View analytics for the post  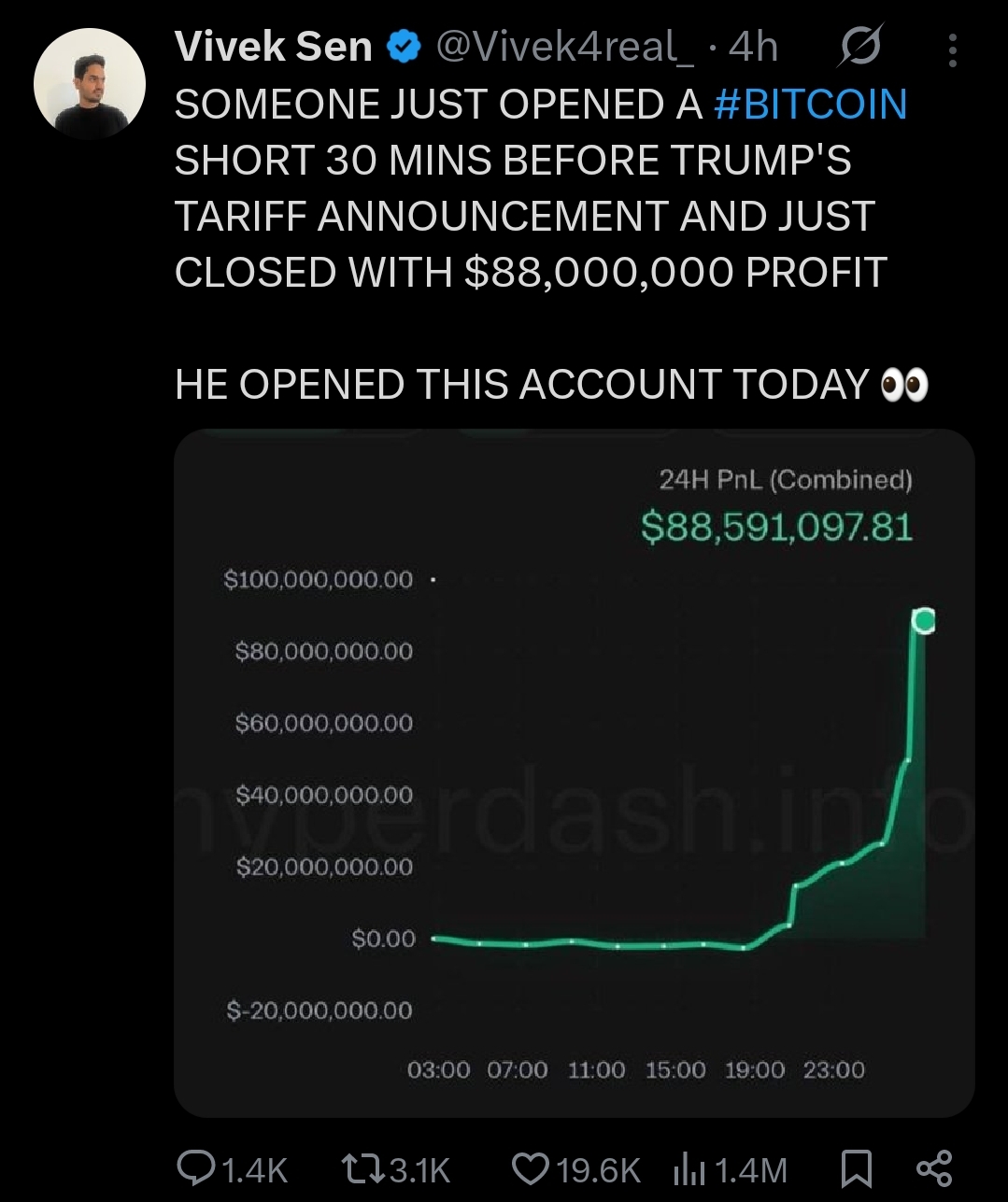click(689, 1168)
